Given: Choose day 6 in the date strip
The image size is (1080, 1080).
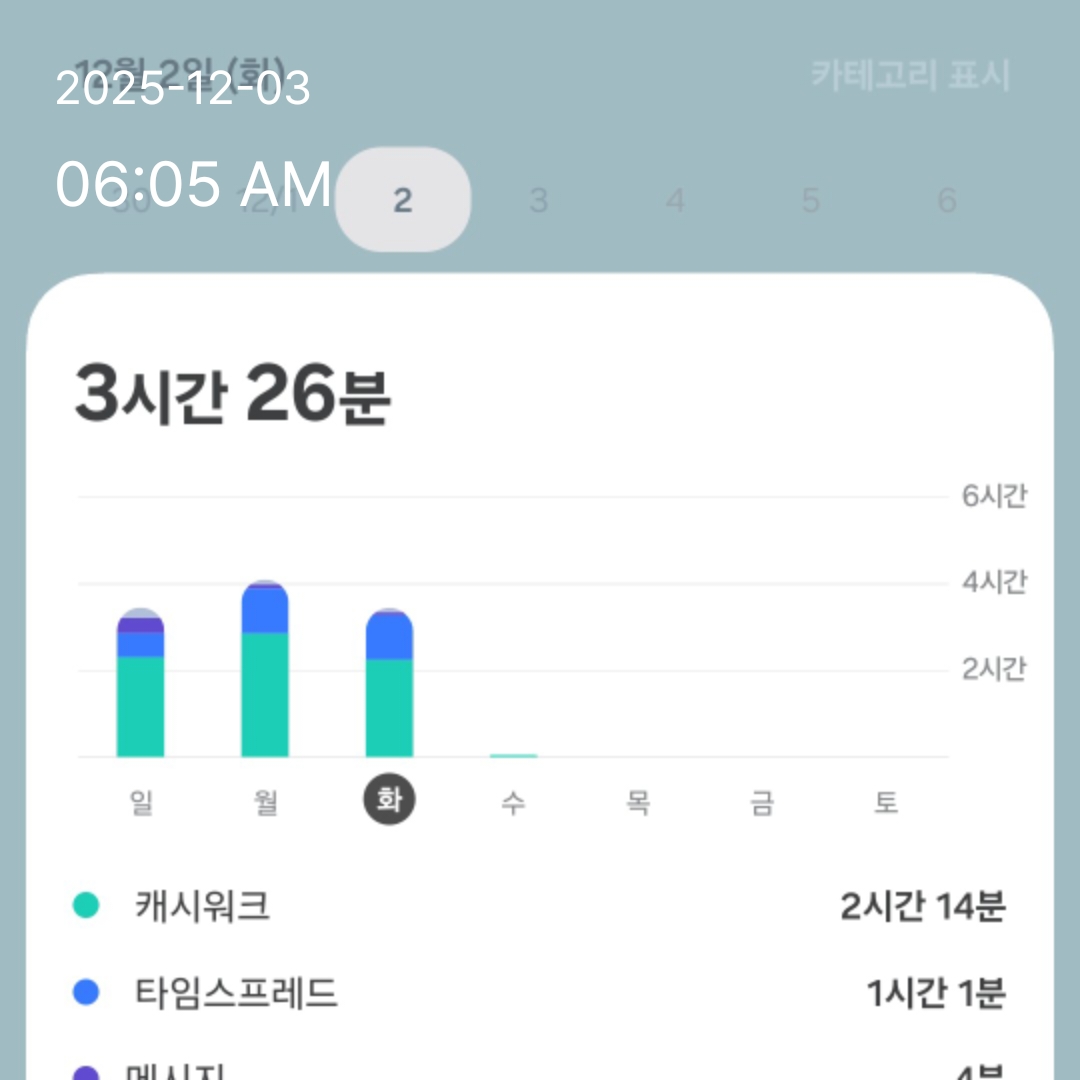Looking at the screenshot, I should tap(946, 201).
